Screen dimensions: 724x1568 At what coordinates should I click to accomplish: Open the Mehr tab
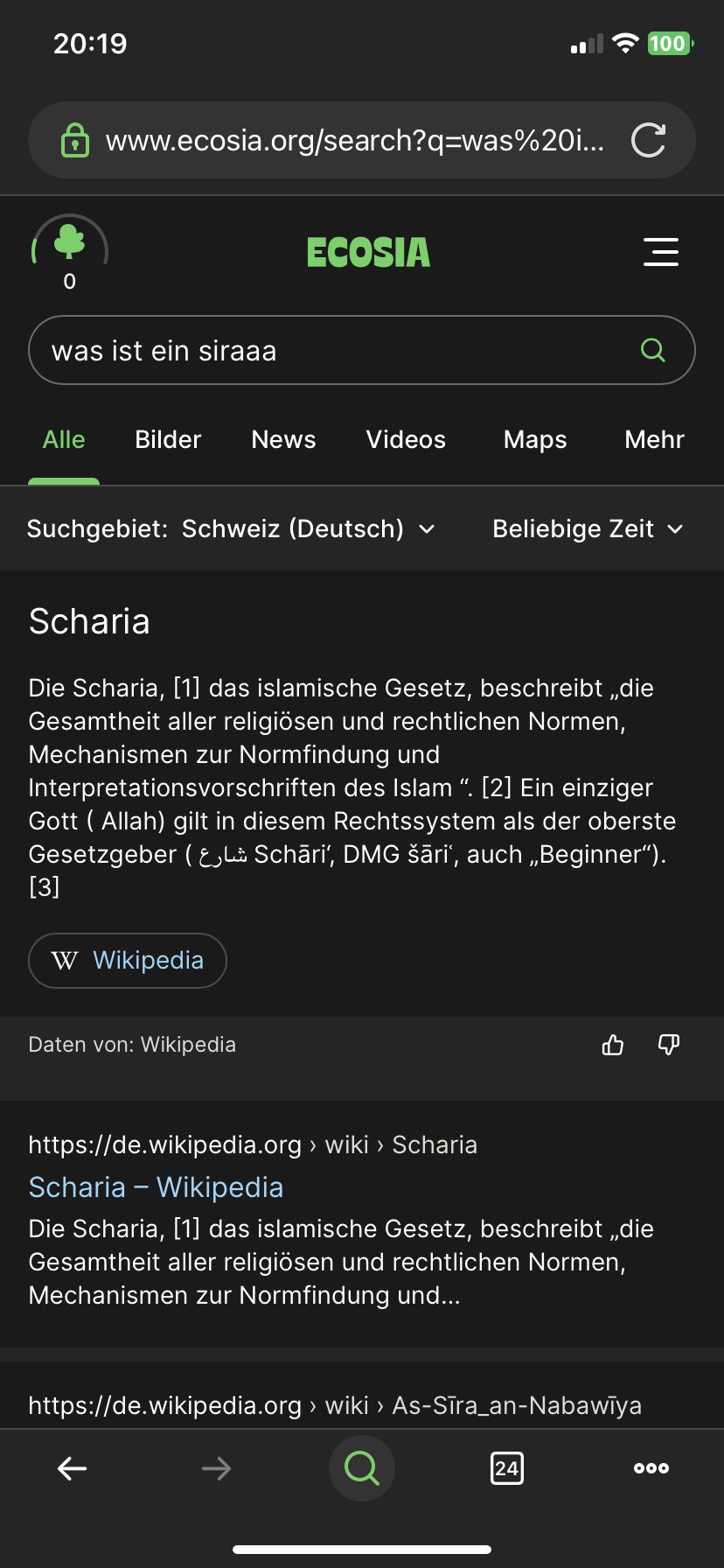tap(654, 439)
